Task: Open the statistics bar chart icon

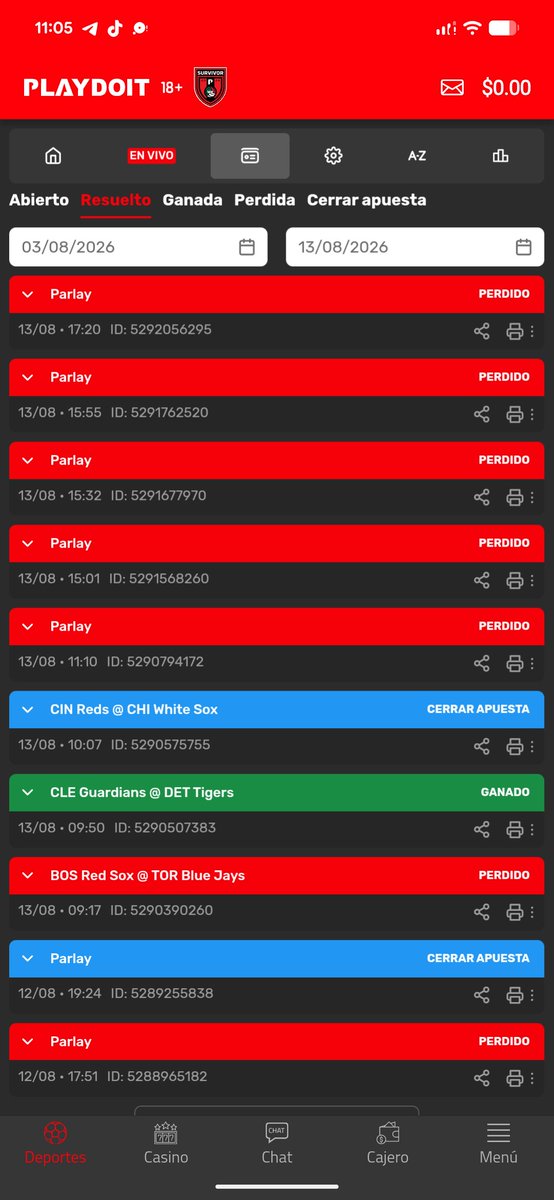Action: [500, 156]
